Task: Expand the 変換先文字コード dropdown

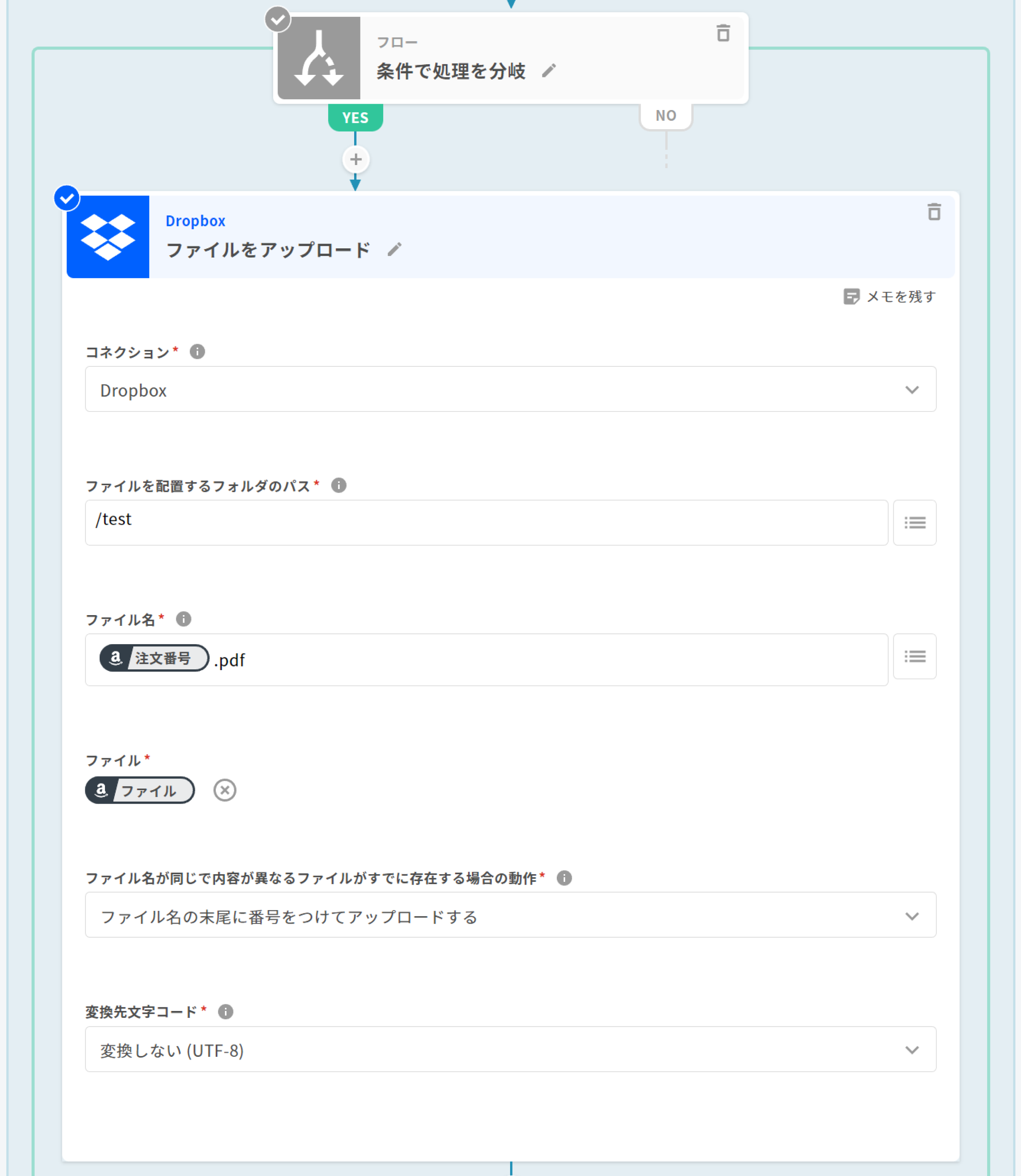Action: [x=510, y=1049]
